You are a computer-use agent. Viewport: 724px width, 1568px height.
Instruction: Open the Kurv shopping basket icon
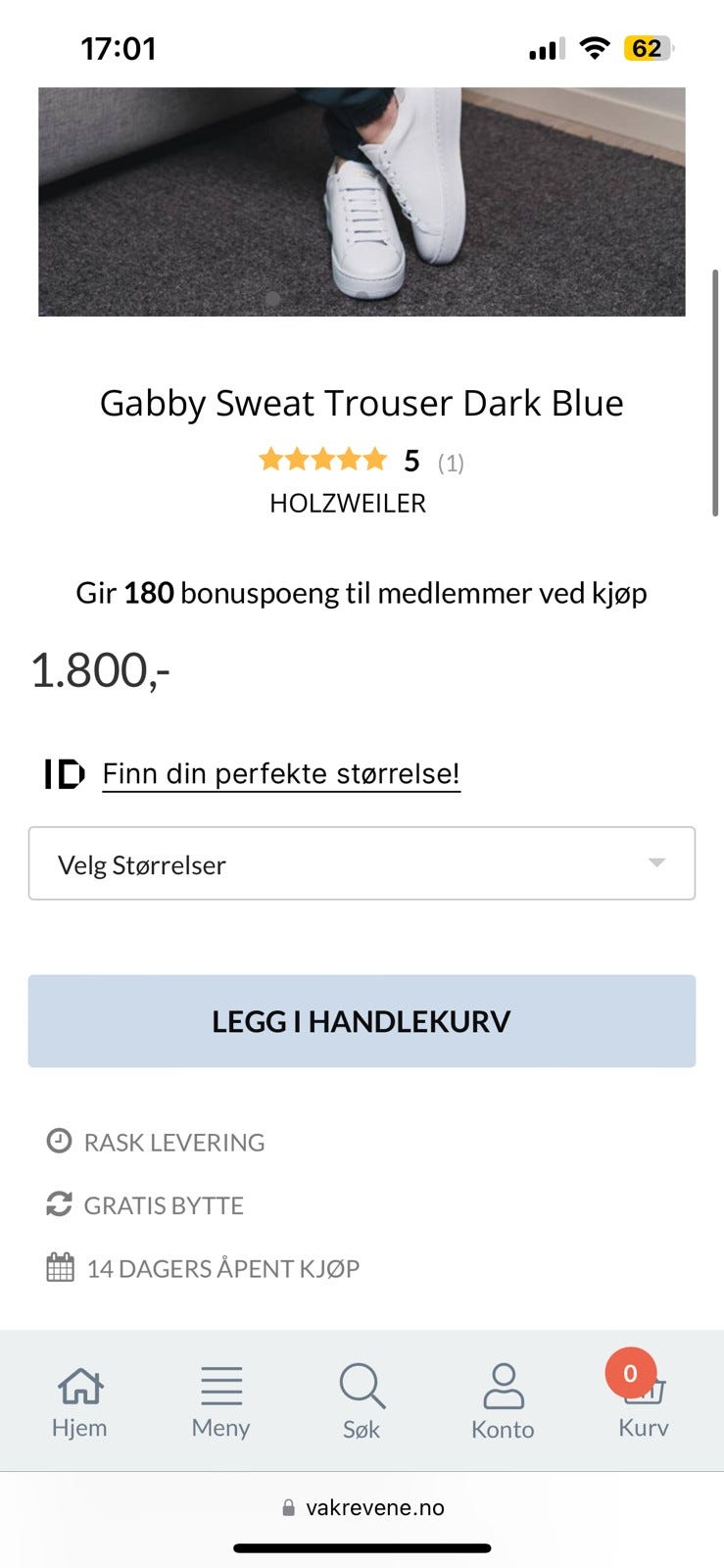(644, 1390)
